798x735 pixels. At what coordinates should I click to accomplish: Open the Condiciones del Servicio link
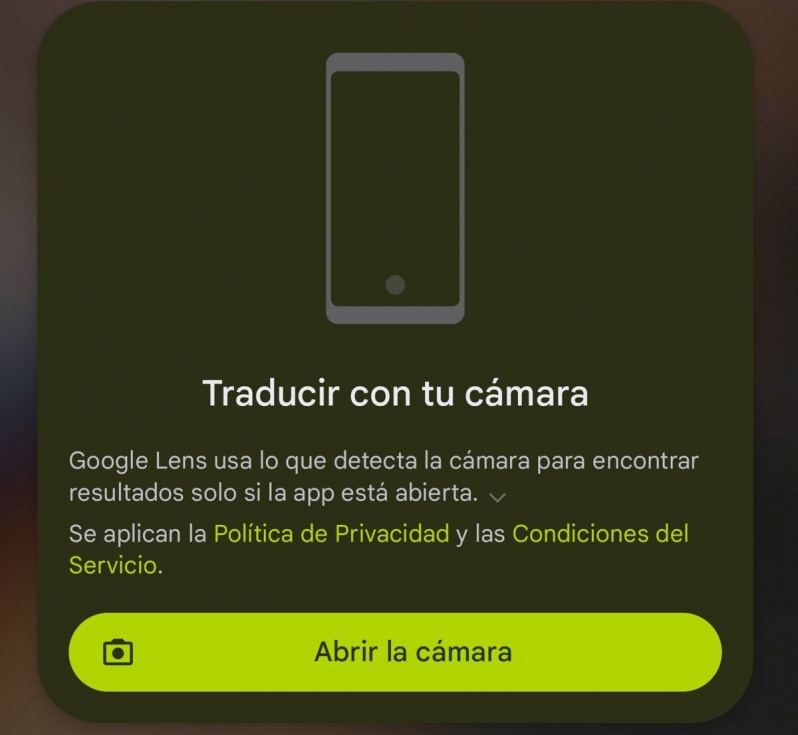click(x=600, y=534)
